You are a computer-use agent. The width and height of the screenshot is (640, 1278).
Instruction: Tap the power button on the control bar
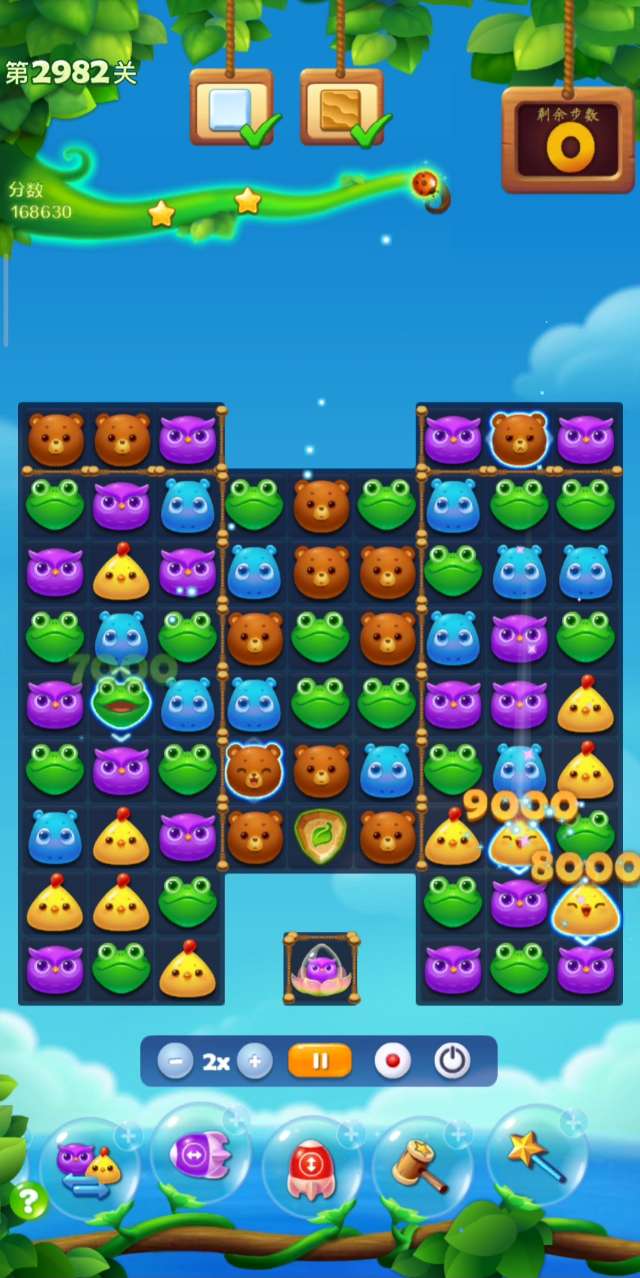pos(452,1061)
